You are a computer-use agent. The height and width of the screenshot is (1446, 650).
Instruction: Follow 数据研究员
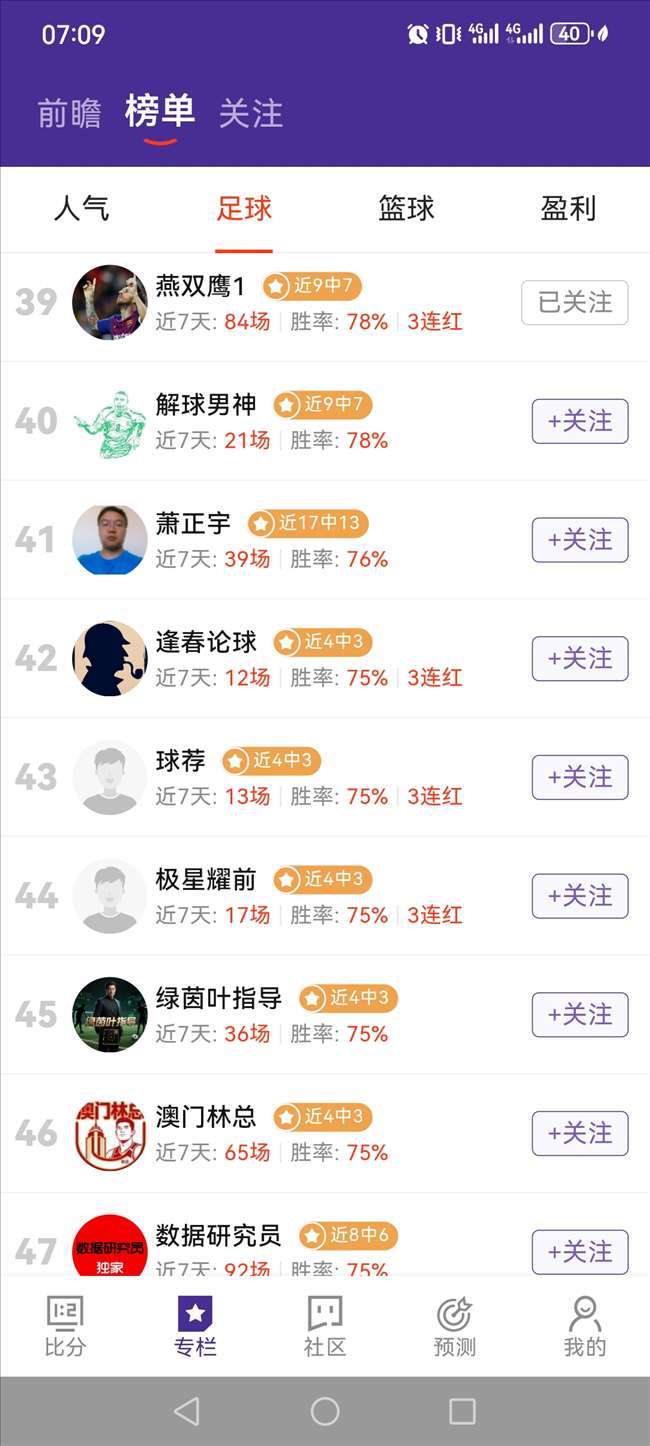[580, 1252]
